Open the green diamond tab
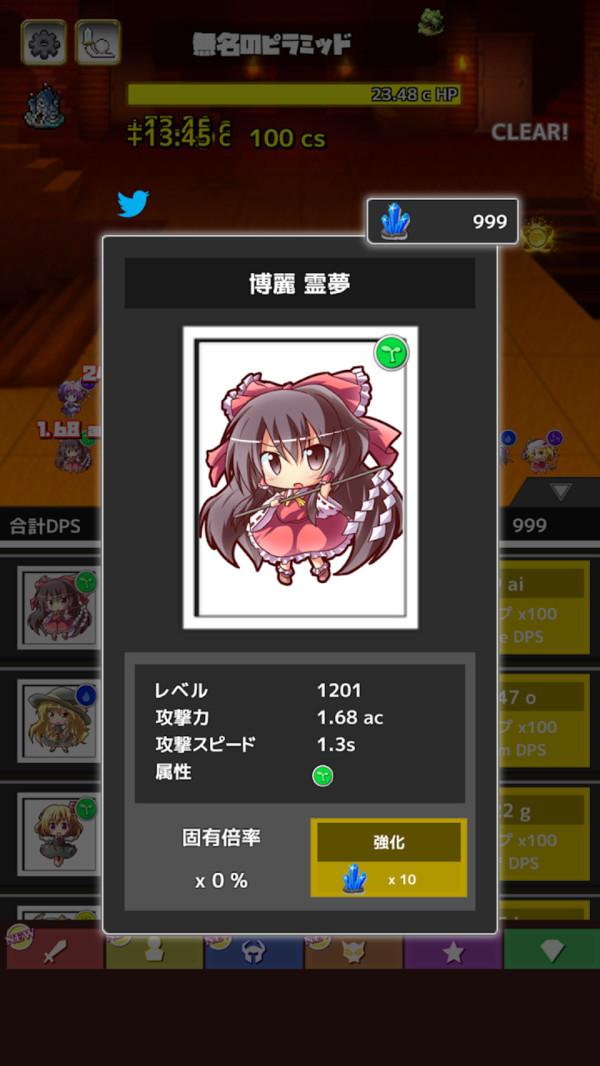 (x=551, y=951)
